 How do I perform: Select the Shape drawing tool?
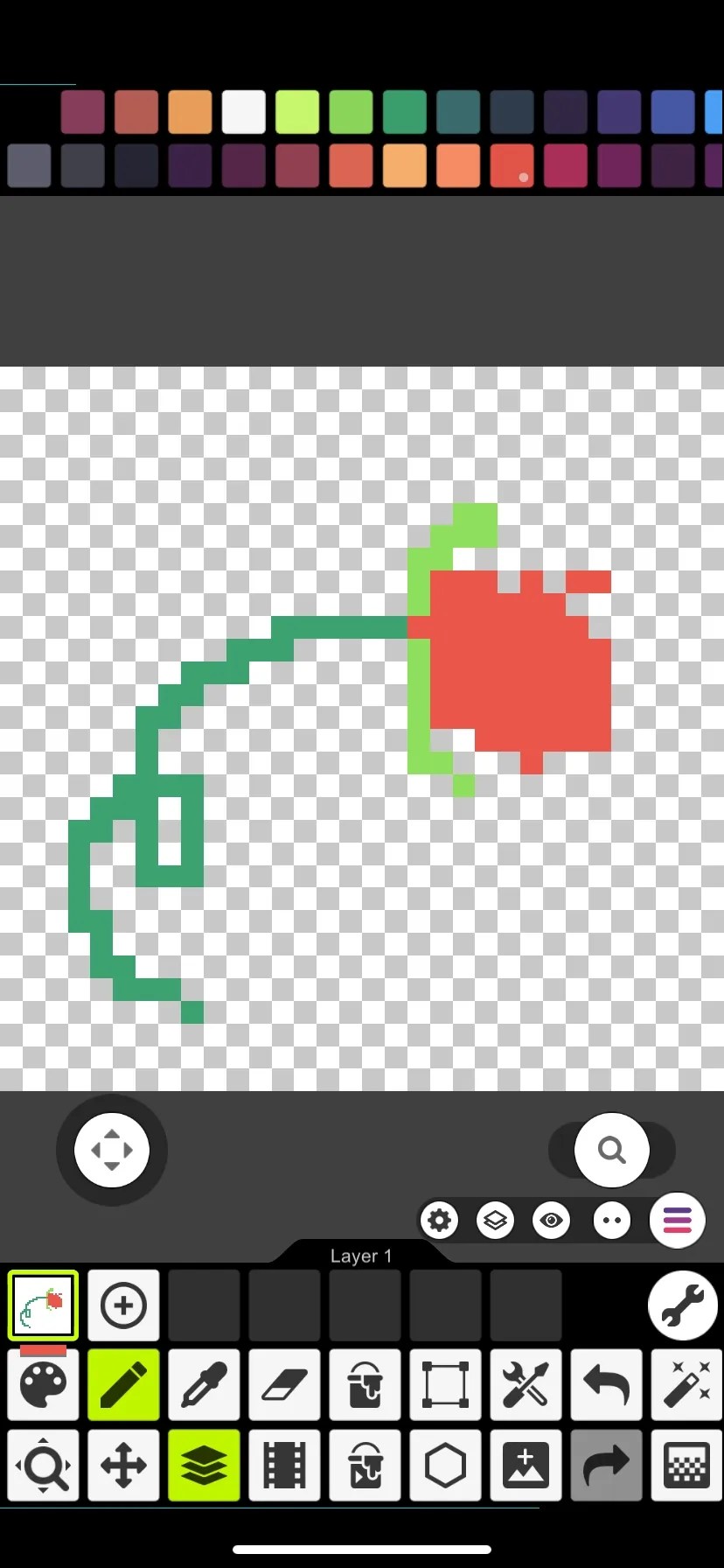click(446, 1466)
